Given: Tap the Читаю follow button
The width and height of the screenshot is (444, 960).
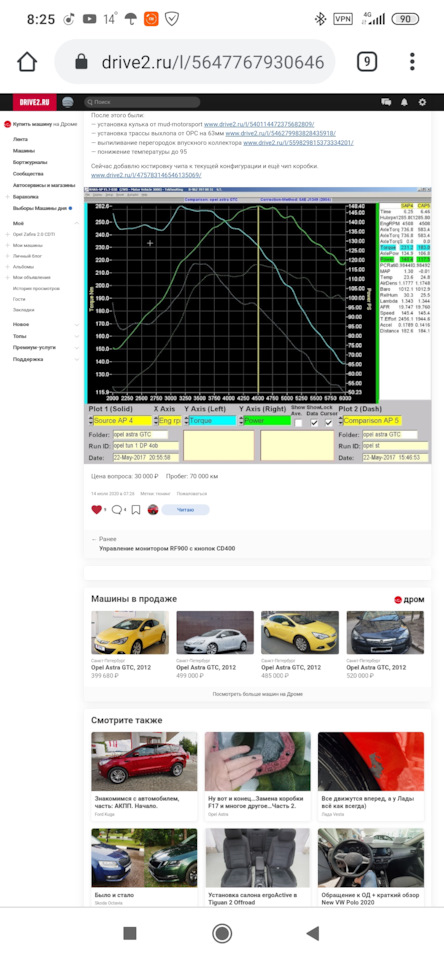Looking at the screenshot, I should pos(186,509).
